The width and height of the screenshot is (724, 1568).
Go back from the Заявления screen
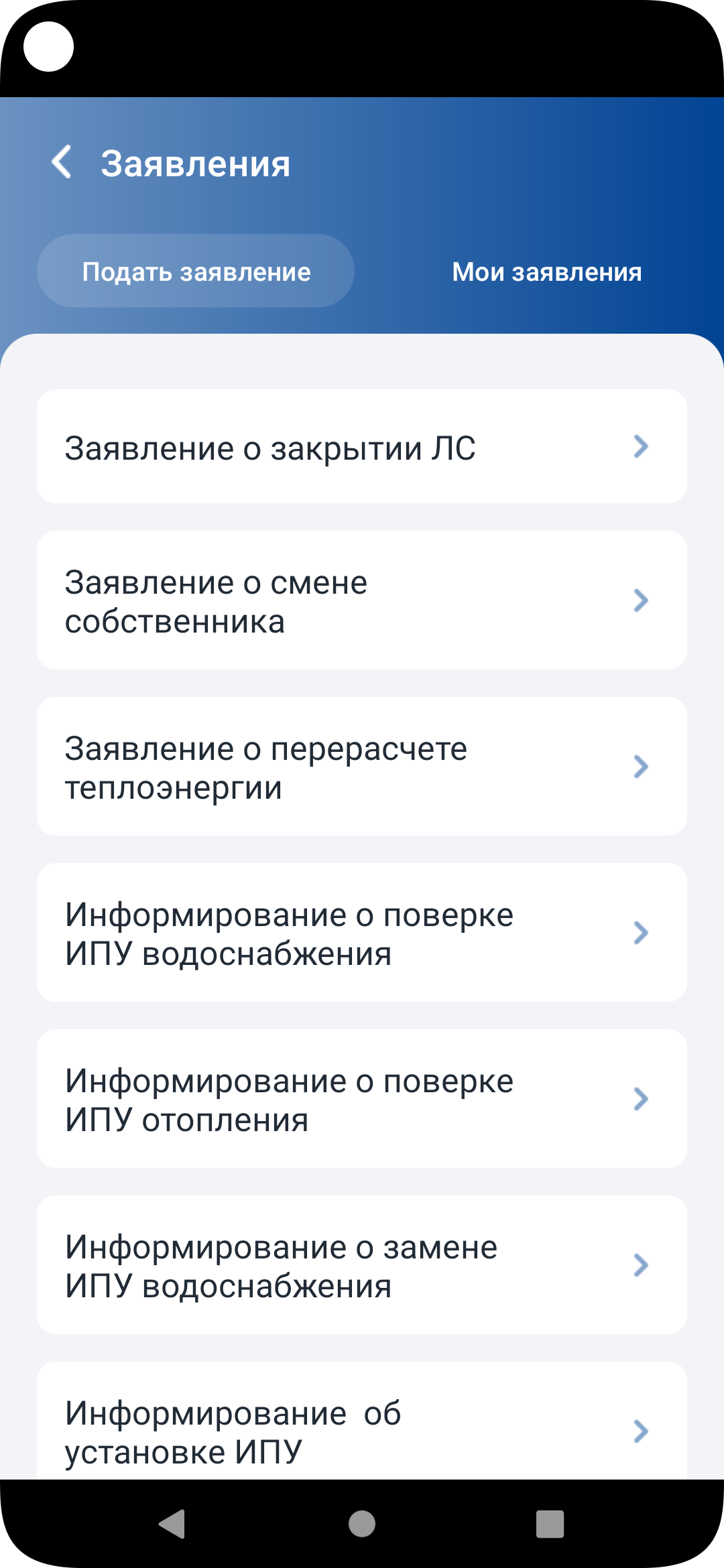(x=62, y=162)
